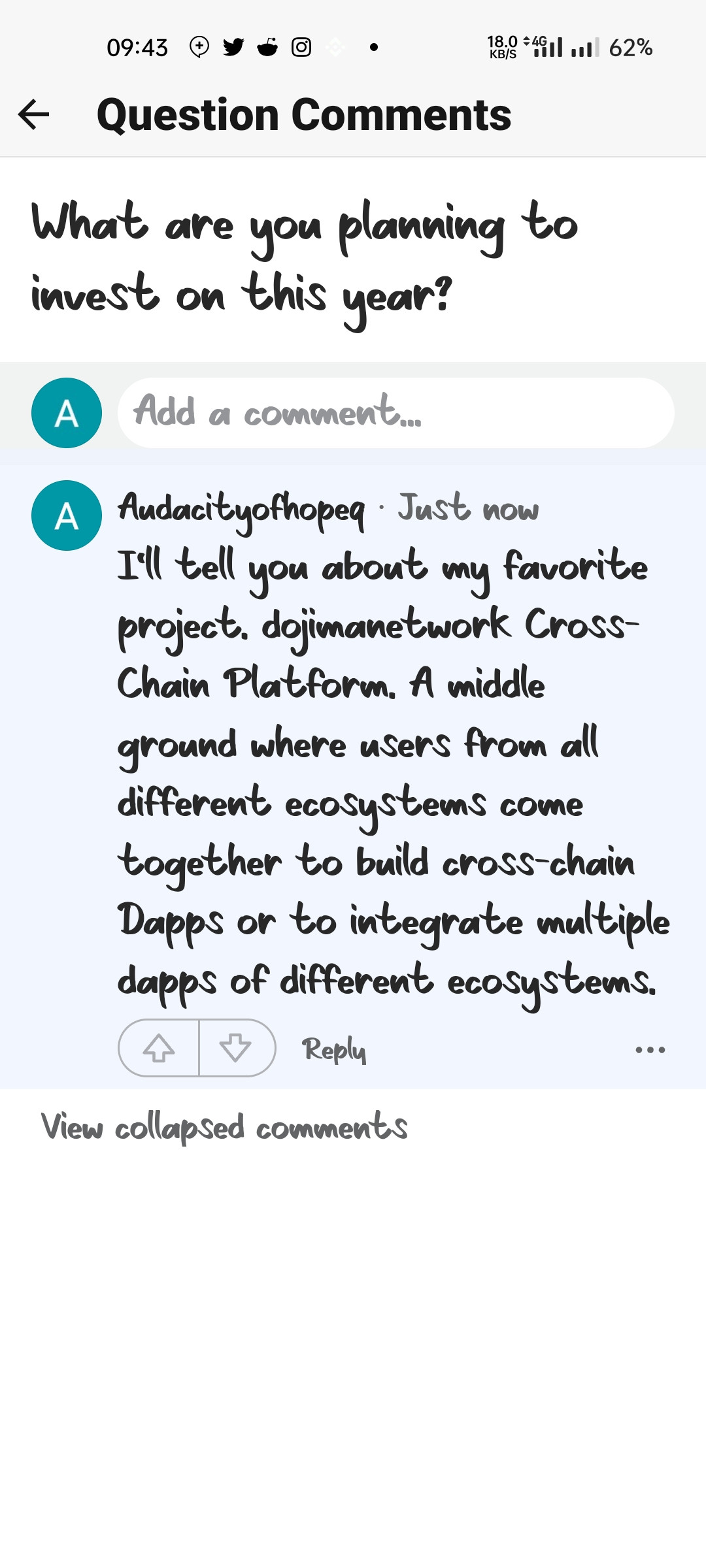The height and width of the screenshot is (1568, 706).
Task: Open Audacityofhopeq's profile from the username
Action: (x=241, y=509)
